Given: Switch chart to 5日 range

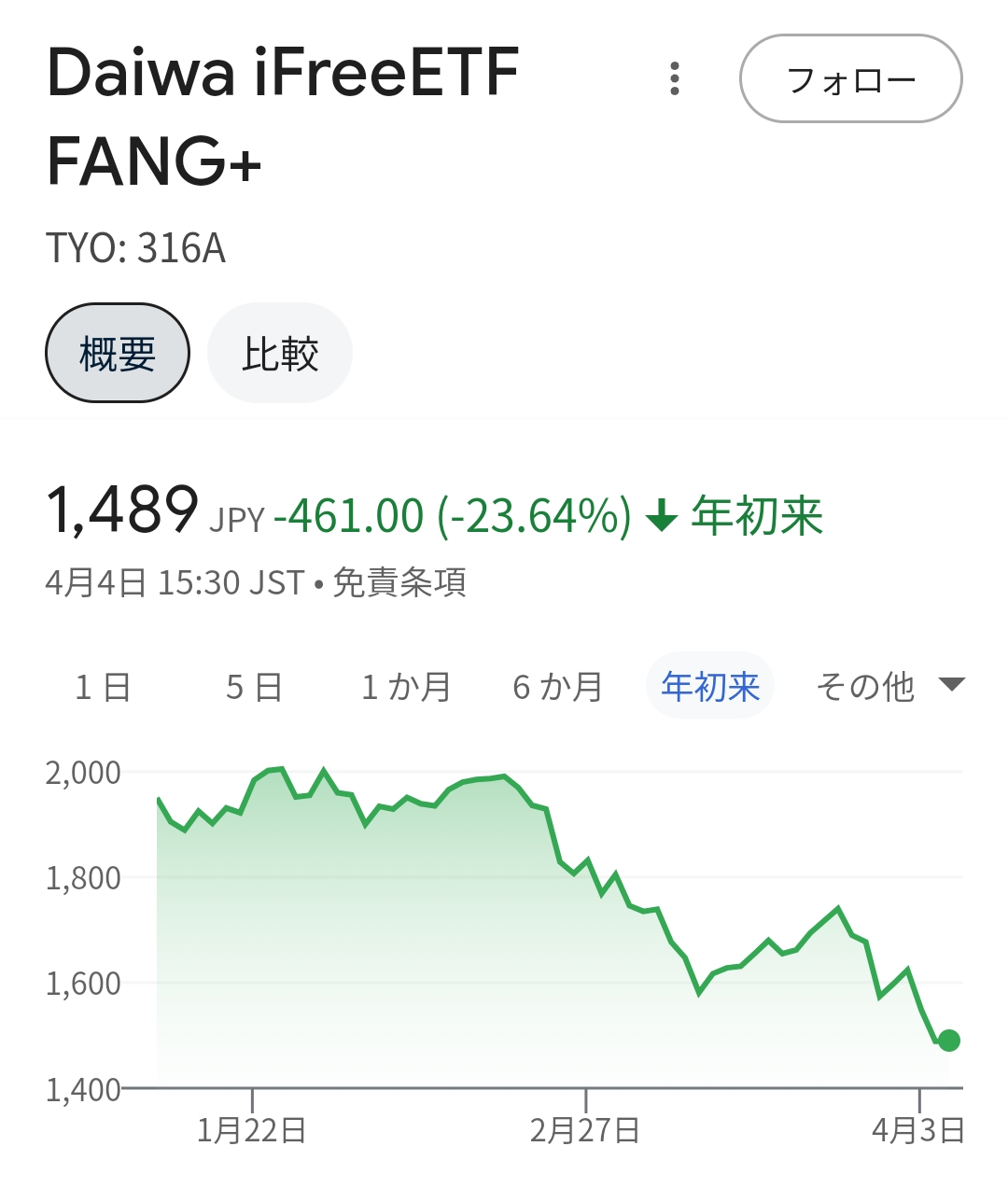Looking at the screenshot, I should (x=254, y=687).
